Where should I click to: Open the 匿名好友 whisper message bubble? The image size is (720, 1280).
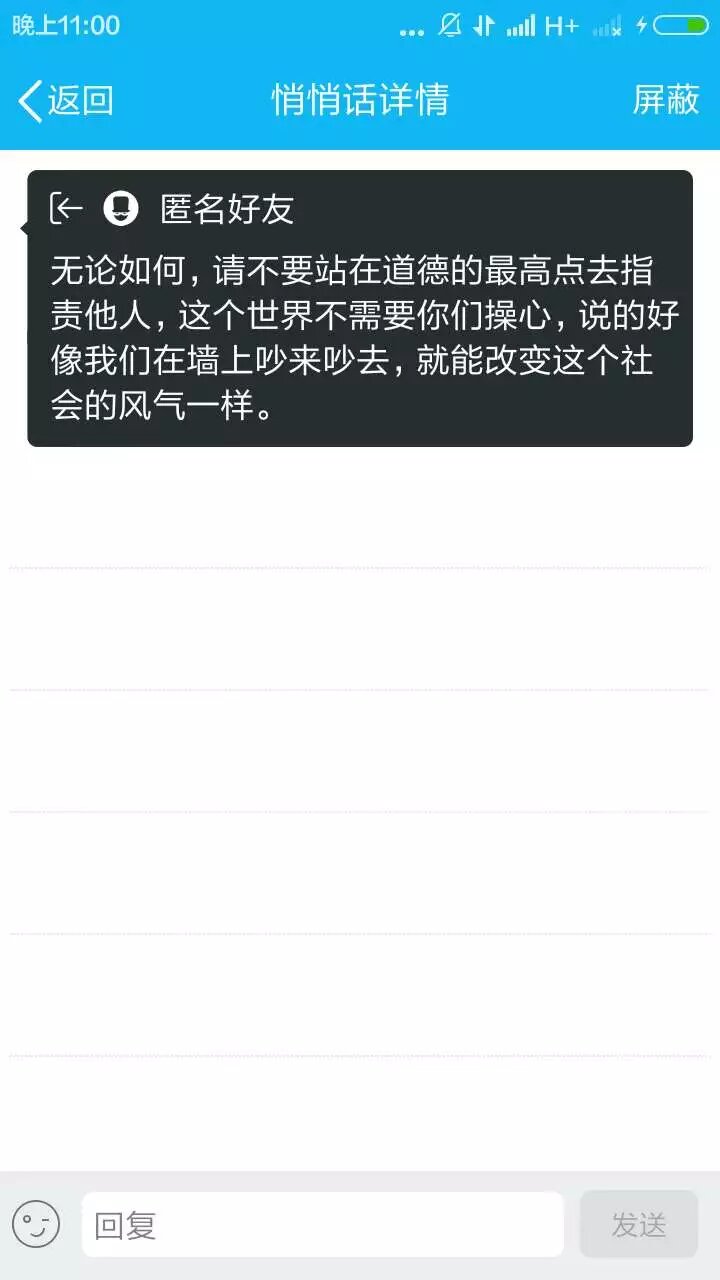pos(360,308)
